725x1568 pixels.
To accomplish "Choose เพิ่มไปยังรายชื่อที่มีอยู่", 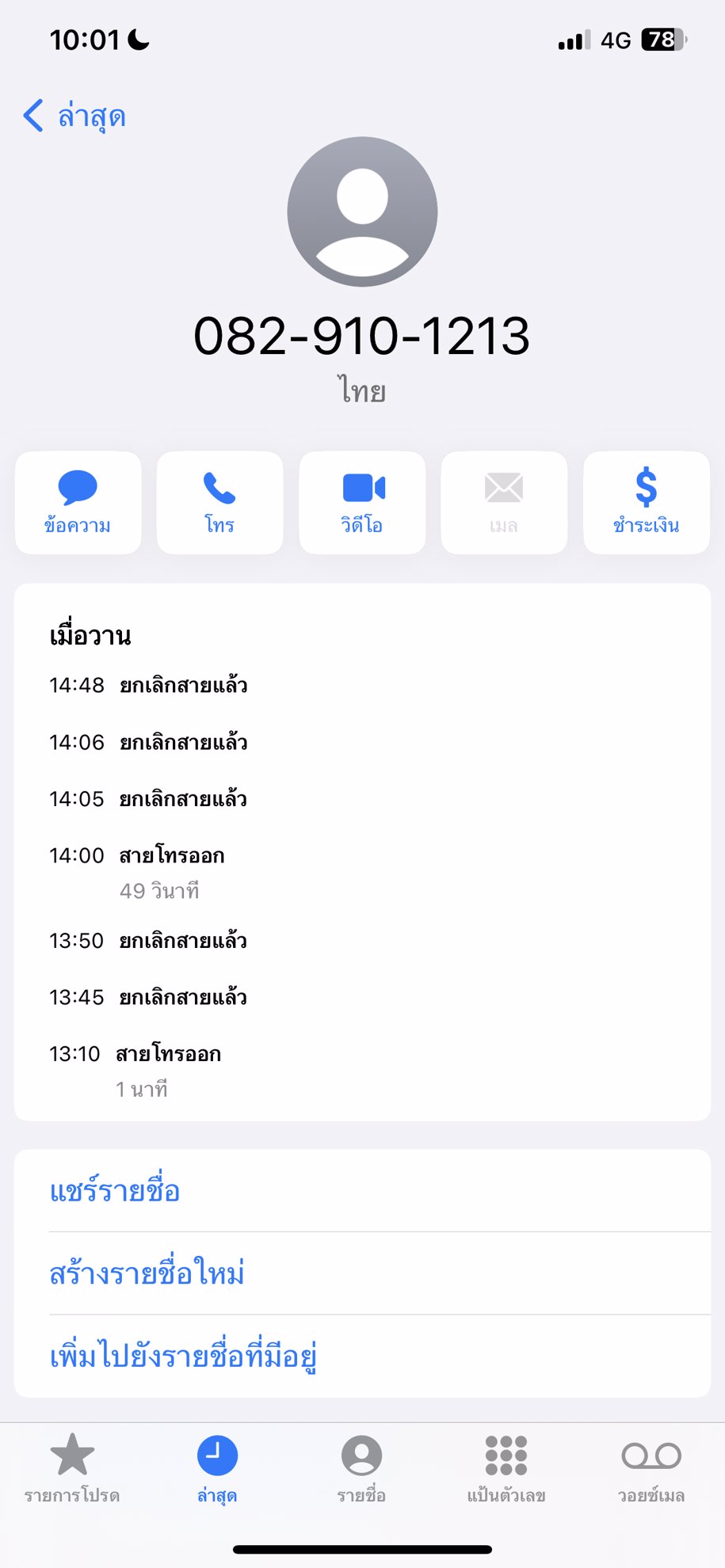I will (x=183, y=1357).
